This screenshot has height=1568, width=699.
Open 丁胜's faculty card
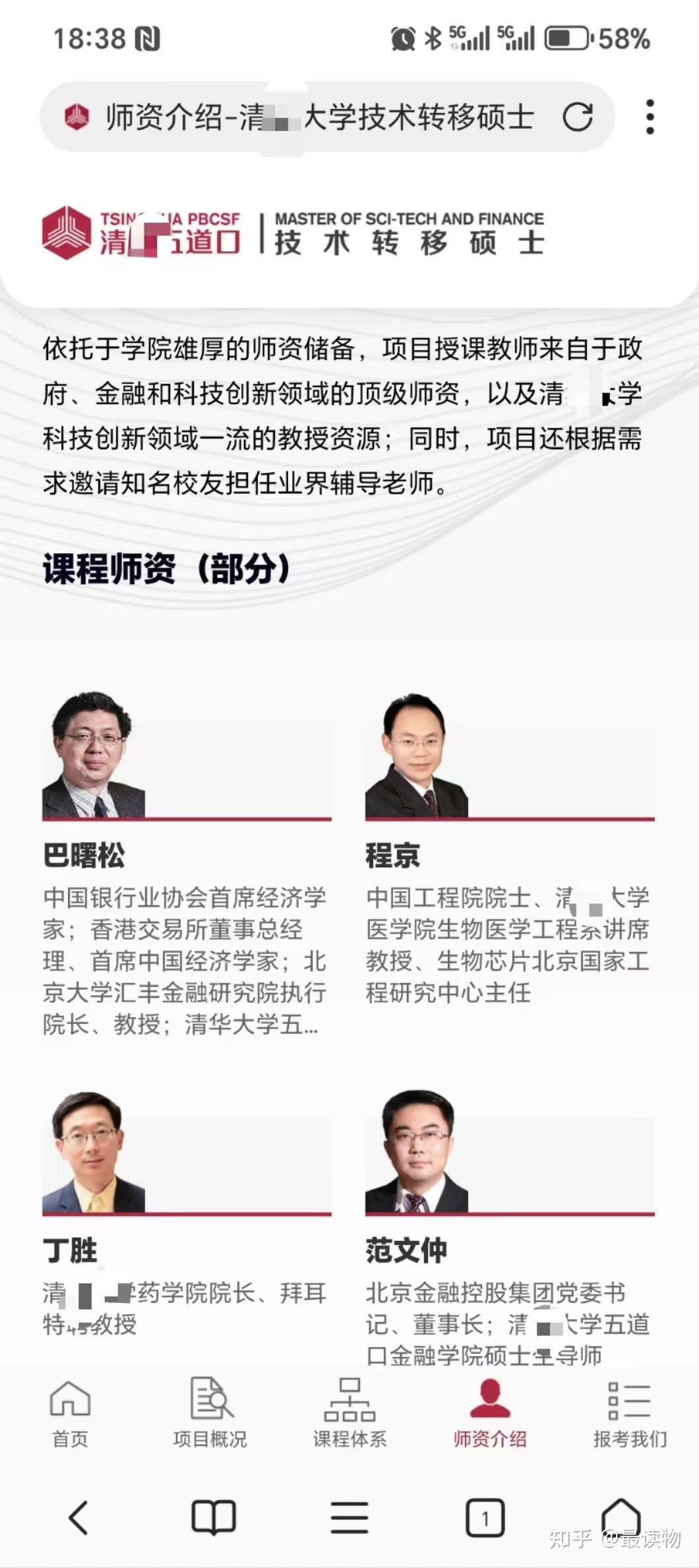187,1213
